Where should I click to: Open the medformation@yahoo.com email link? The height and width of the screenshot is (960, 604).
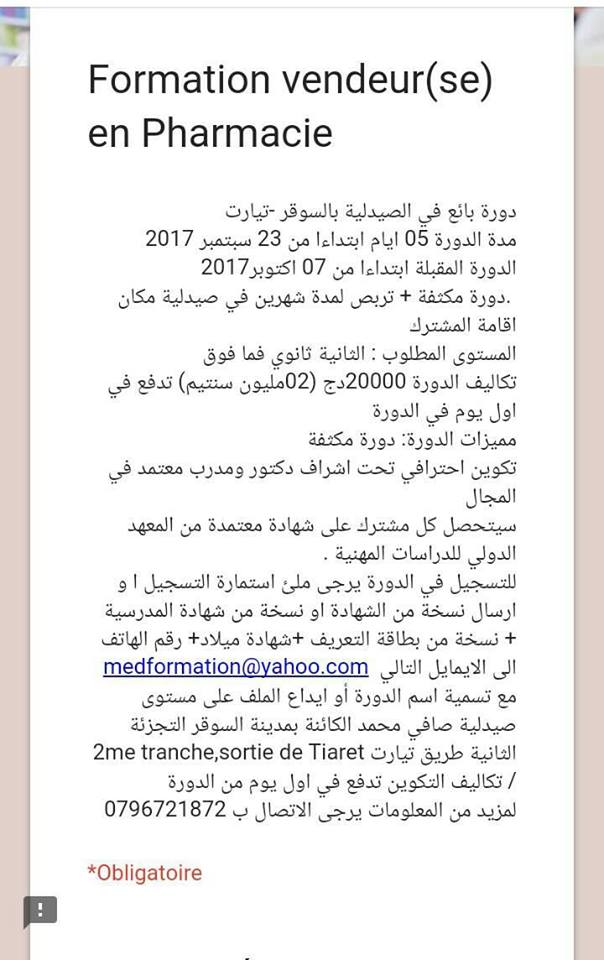click(x=237, y=667)
